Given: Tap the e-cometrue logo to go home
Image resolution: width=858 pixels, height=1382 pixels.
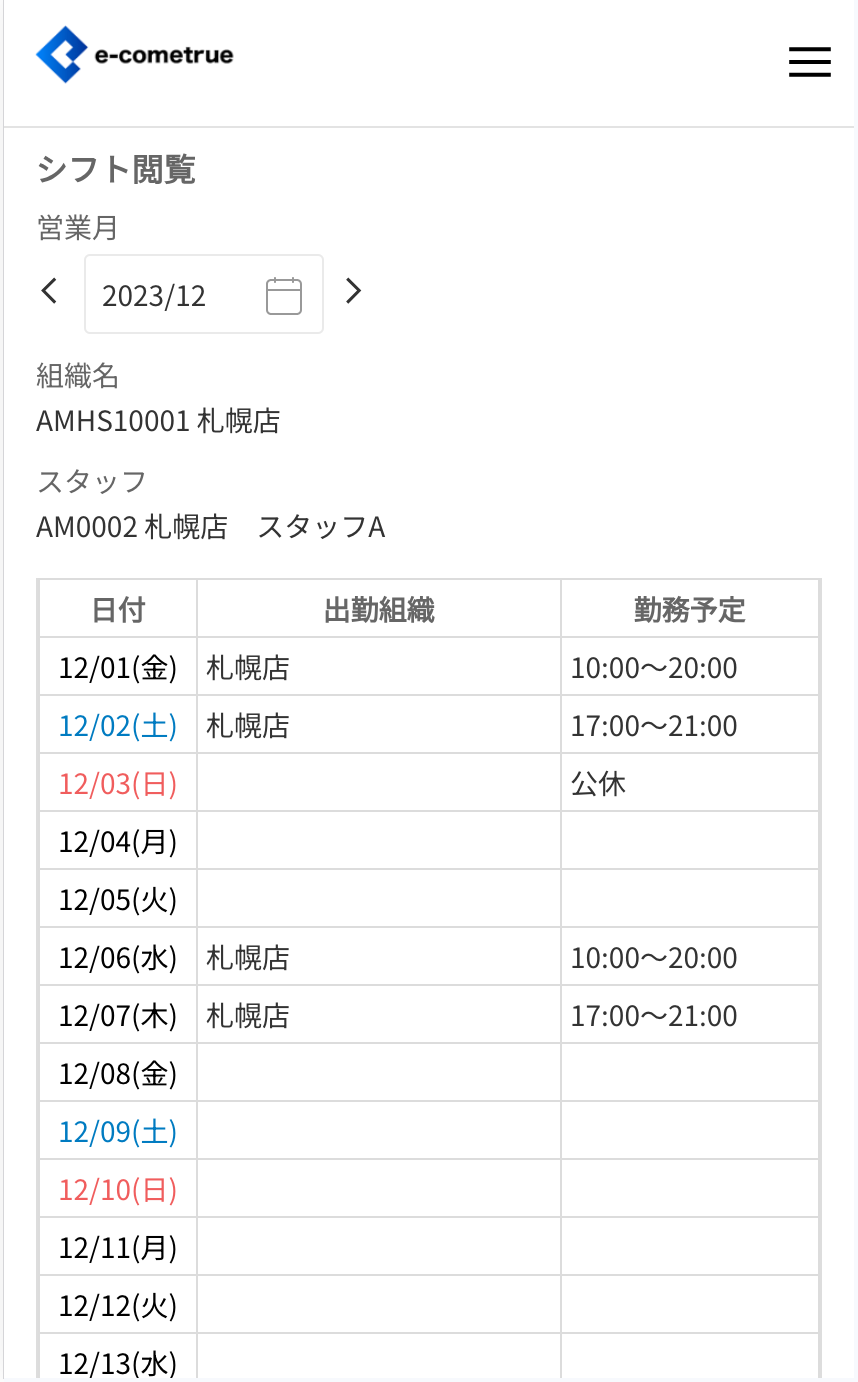Looking at the screenshot, I should [135, 55].
